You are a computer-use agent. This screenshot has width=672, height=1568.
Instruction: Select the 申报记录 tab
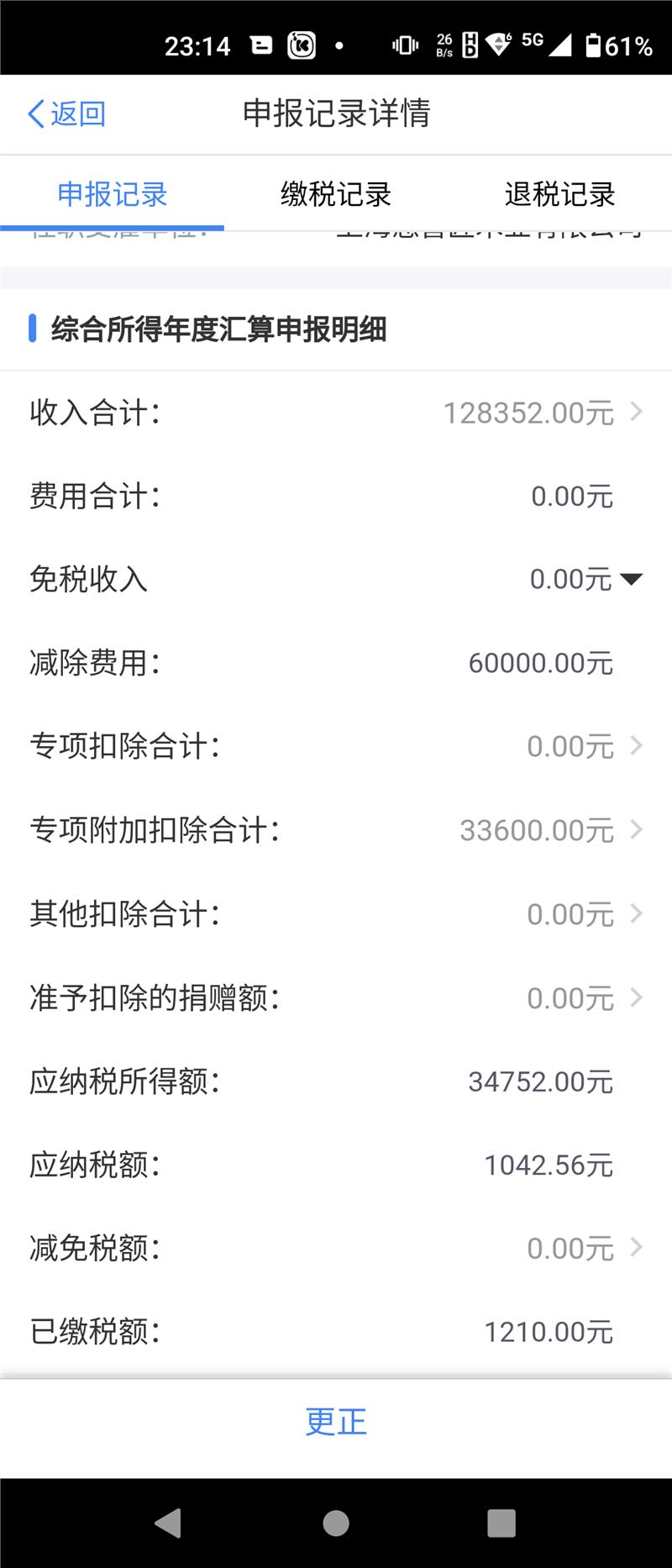point(113,194)
